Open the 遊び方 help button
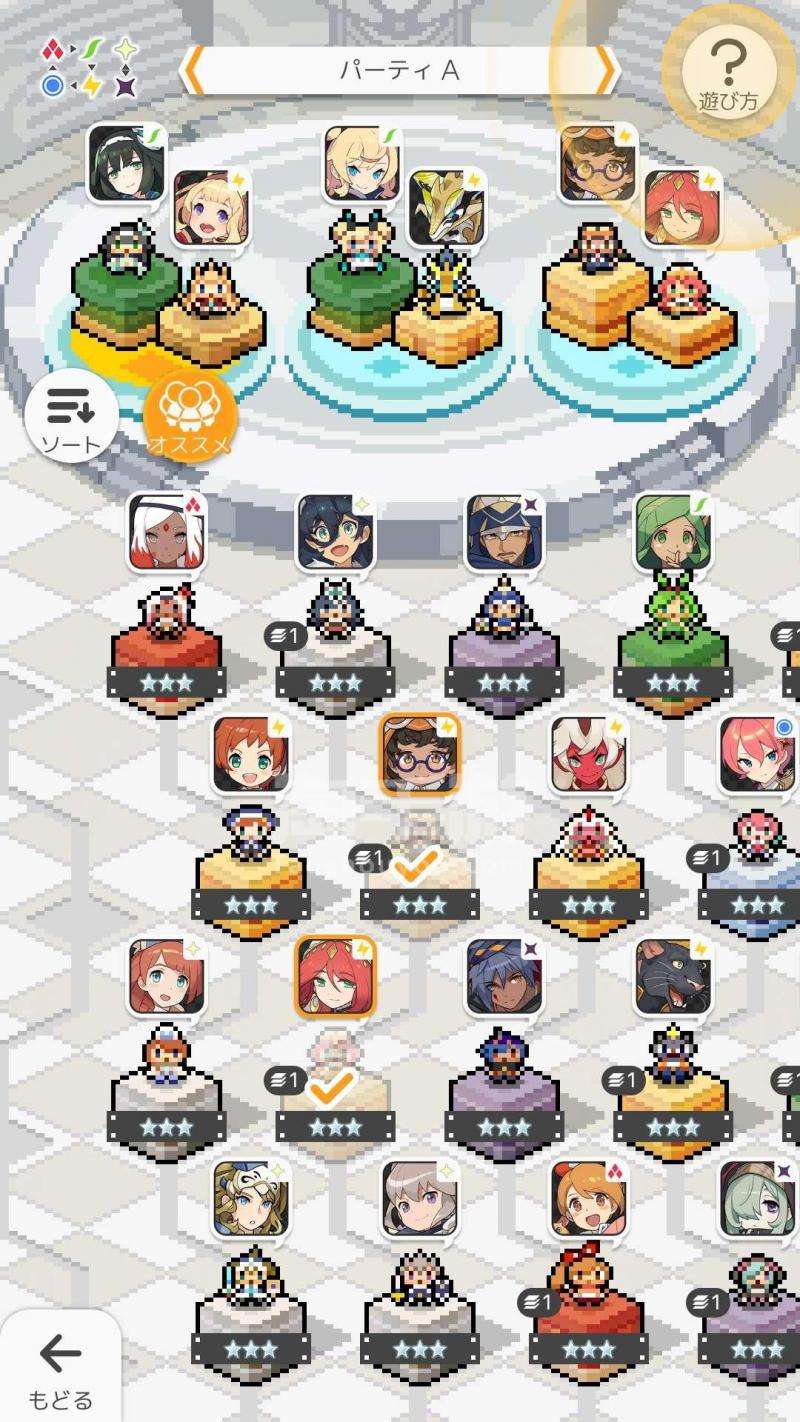Screen dimensions: 800x1422 [x=727, y=77]
